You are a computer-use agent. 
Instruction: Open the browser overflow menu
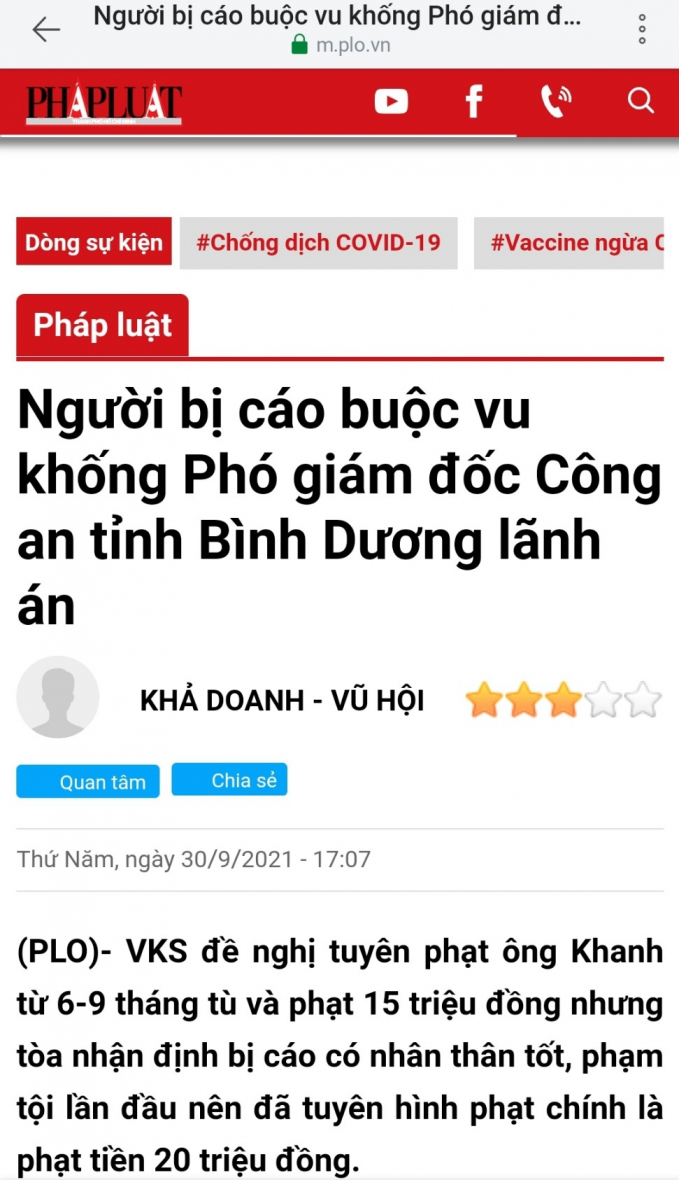[642, 30]
